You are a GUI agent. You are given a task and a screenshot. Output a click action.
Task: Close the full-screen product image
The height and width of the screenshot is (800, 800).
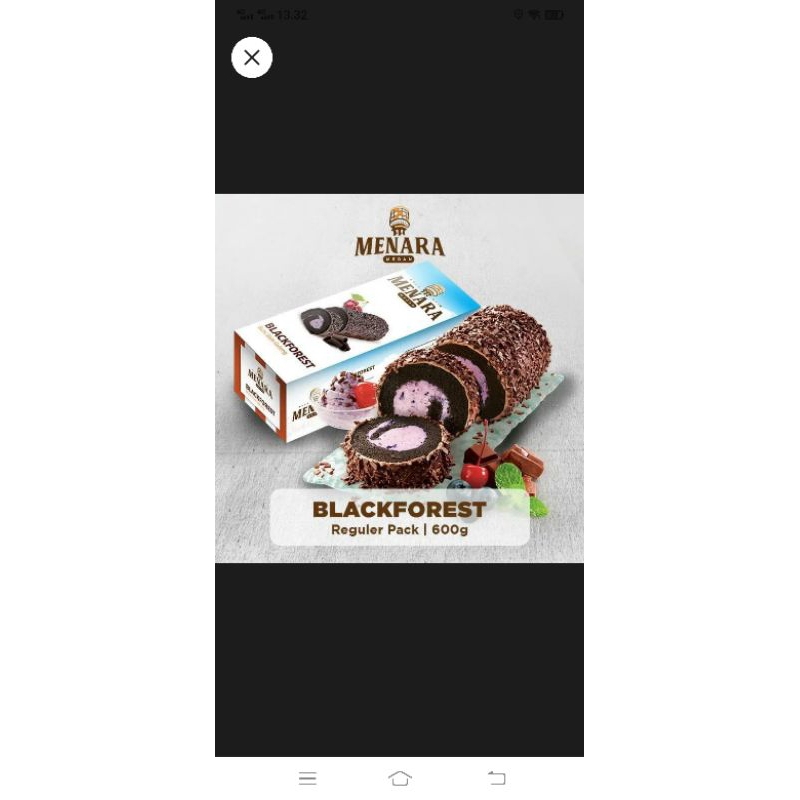pyautogui.click(x=252, y=58)
